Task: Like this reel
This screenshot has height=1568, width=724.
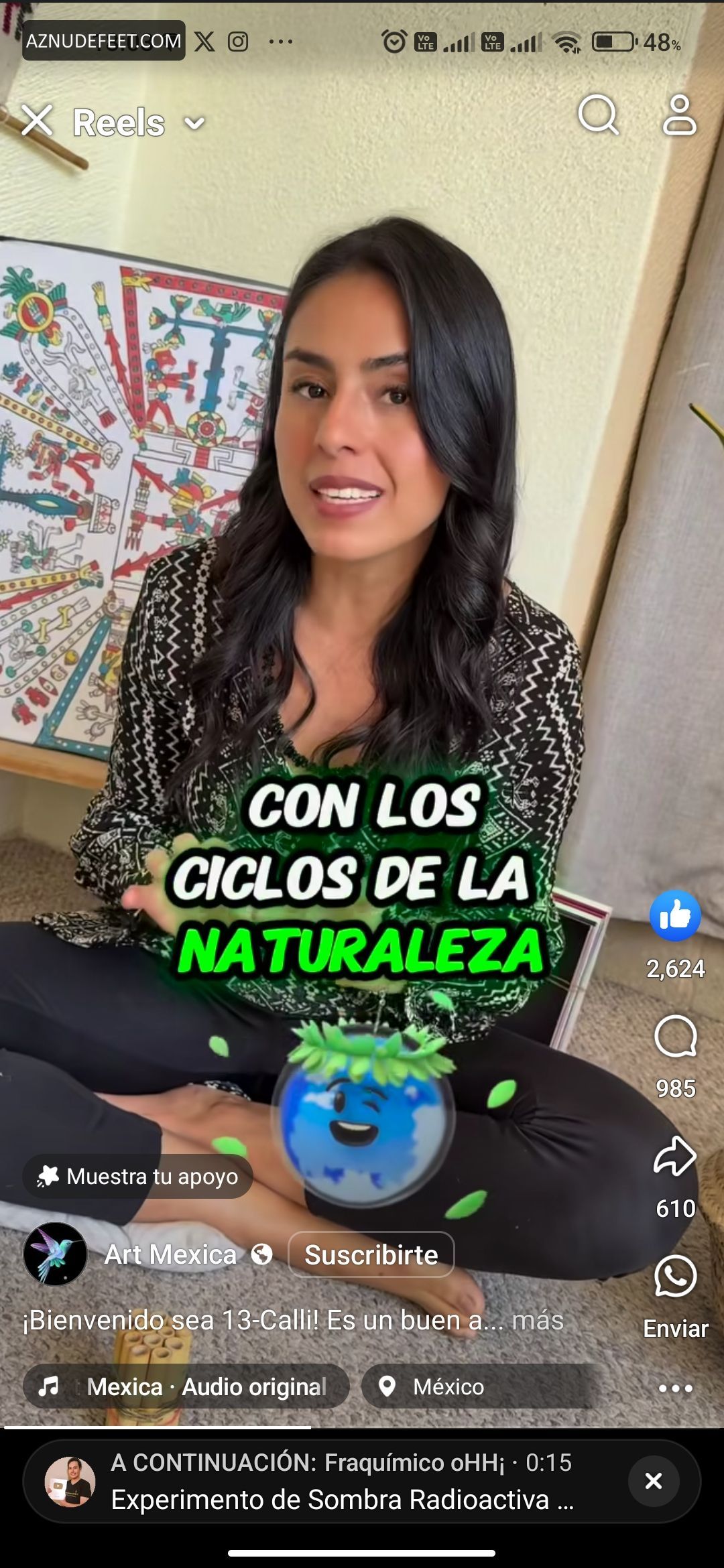Action: tap(675, 915)
